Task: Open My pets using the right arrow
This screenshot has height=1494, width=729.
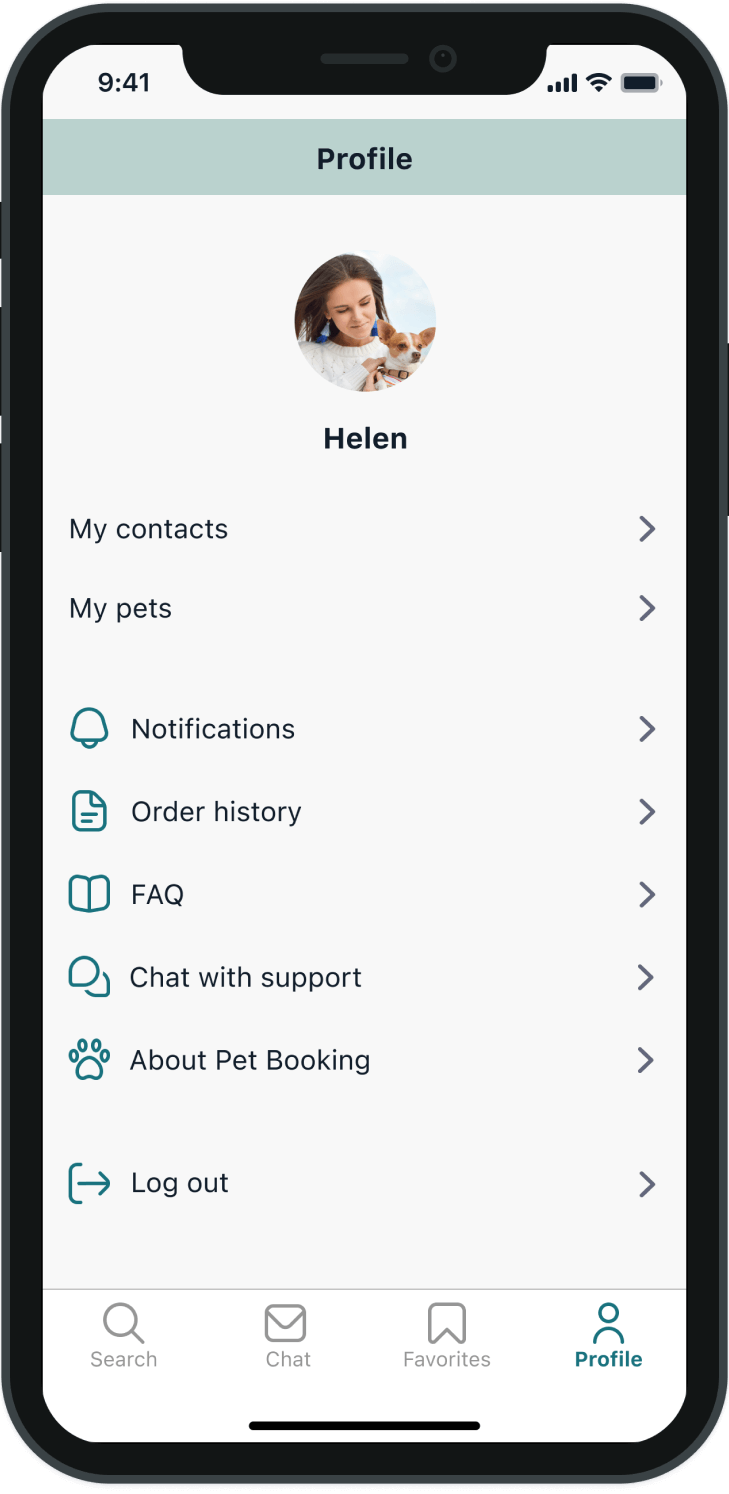Action: tap(647, 608)
